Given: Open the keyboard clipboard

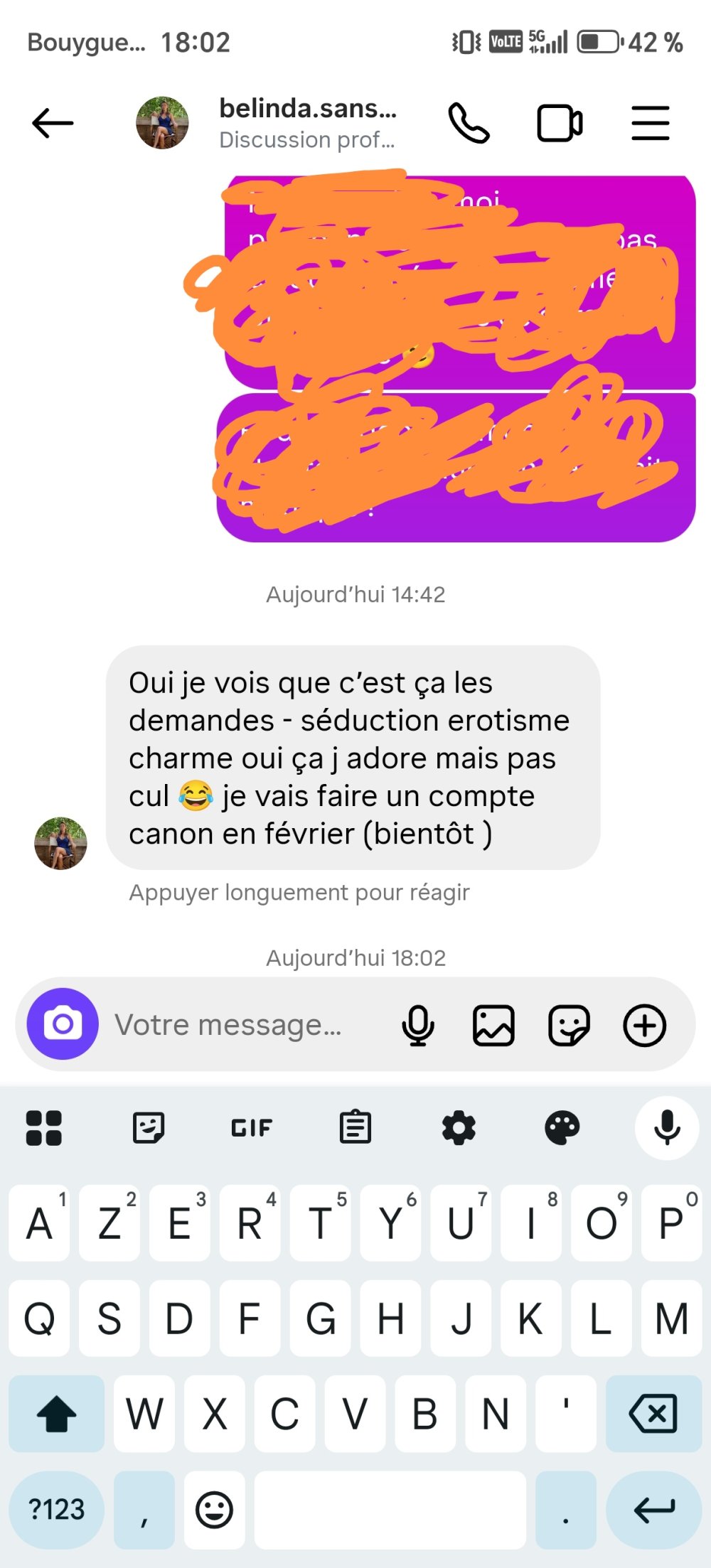Looking at the screenshot, I should coord(355,1128).
